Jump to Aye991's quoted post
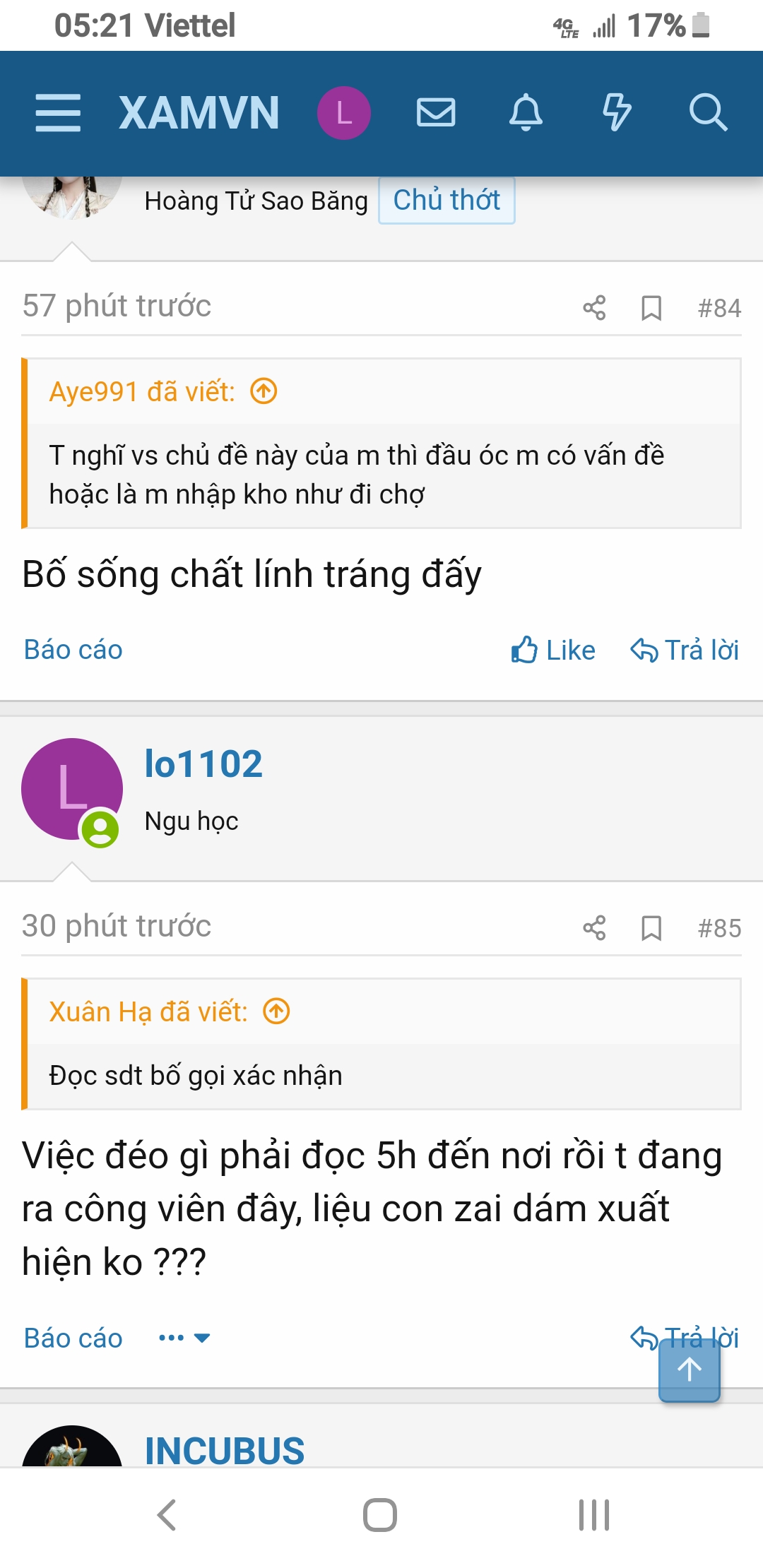 pyautogui.click(x=264, y=391)
